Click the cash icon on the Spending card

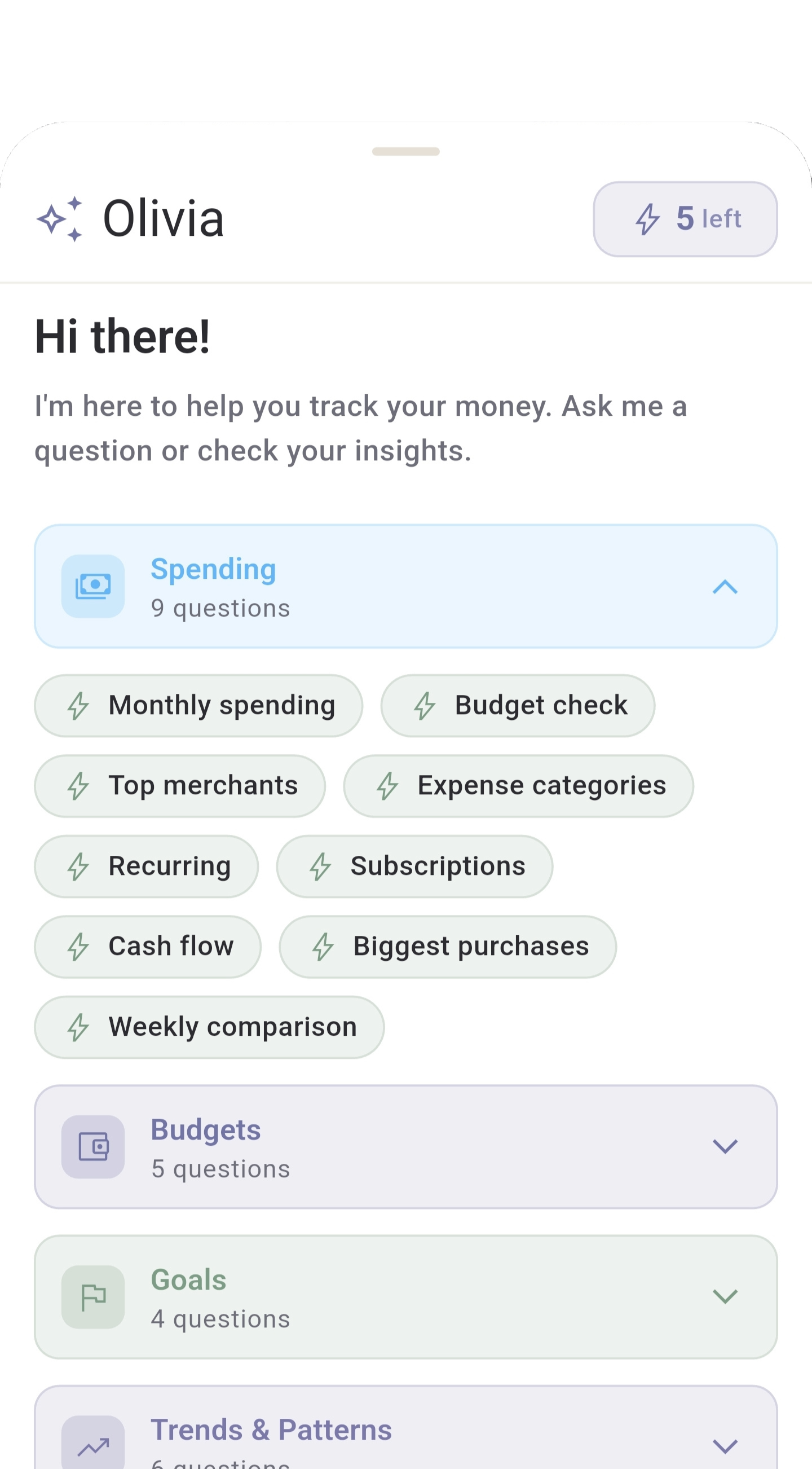coord(92,586)
